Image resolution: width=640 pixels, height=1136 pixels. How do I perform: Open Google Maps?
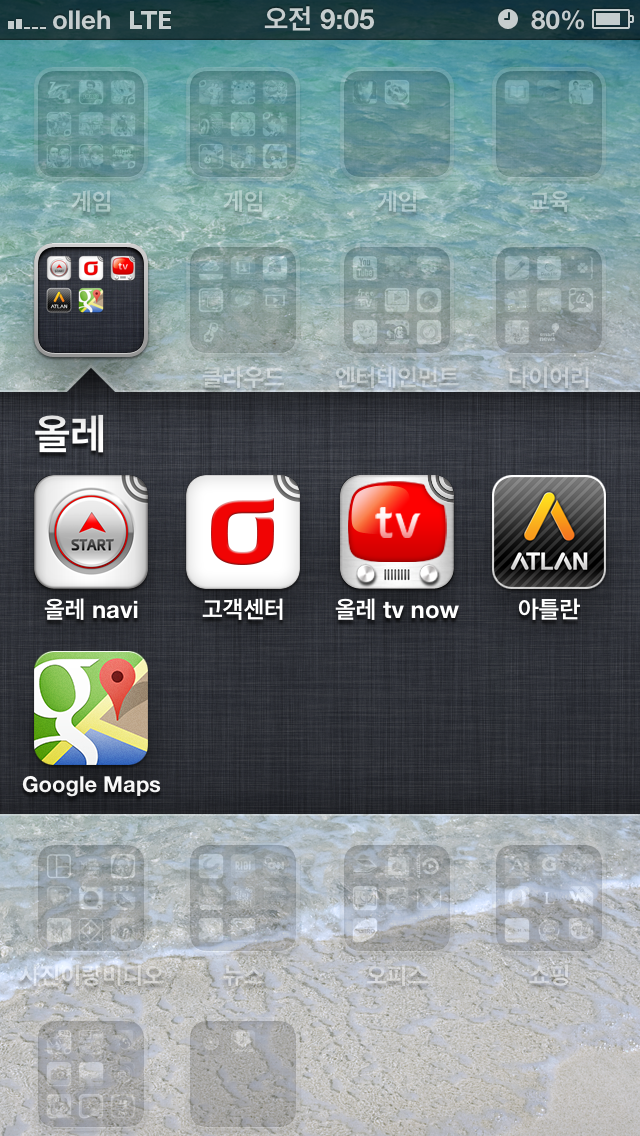click(91, 708)
